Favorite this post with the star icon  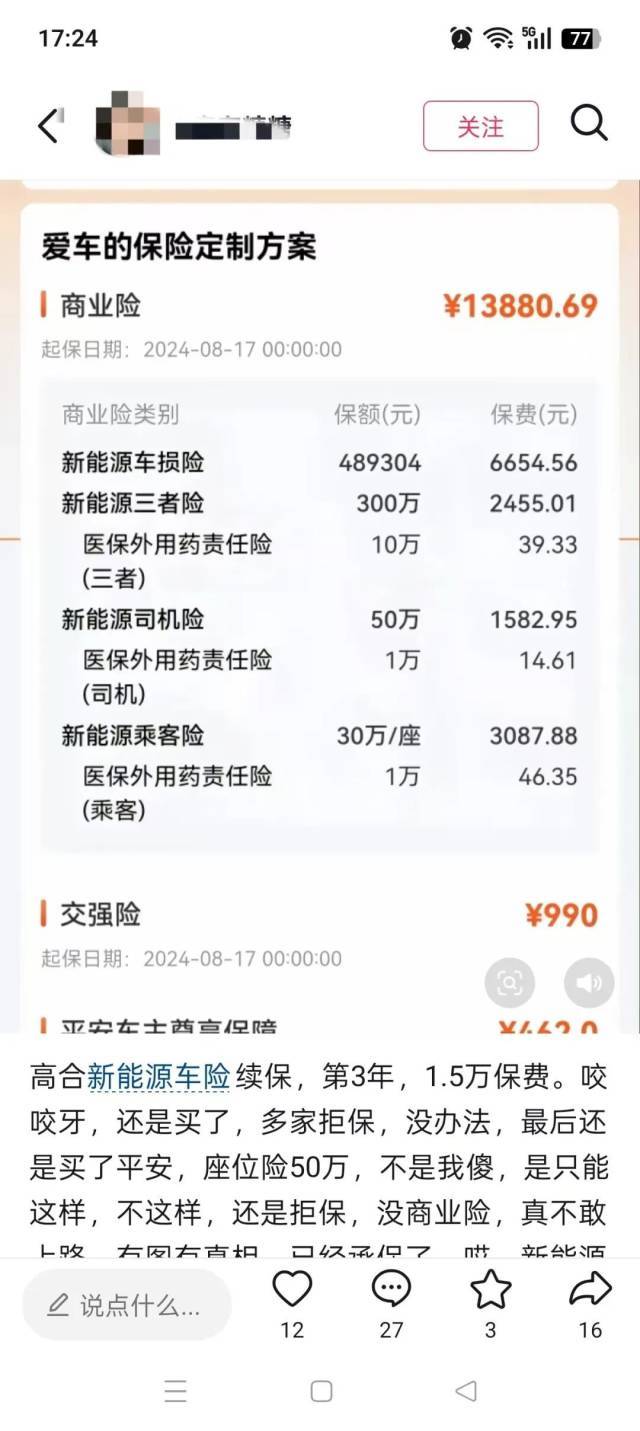(490, 1291)
